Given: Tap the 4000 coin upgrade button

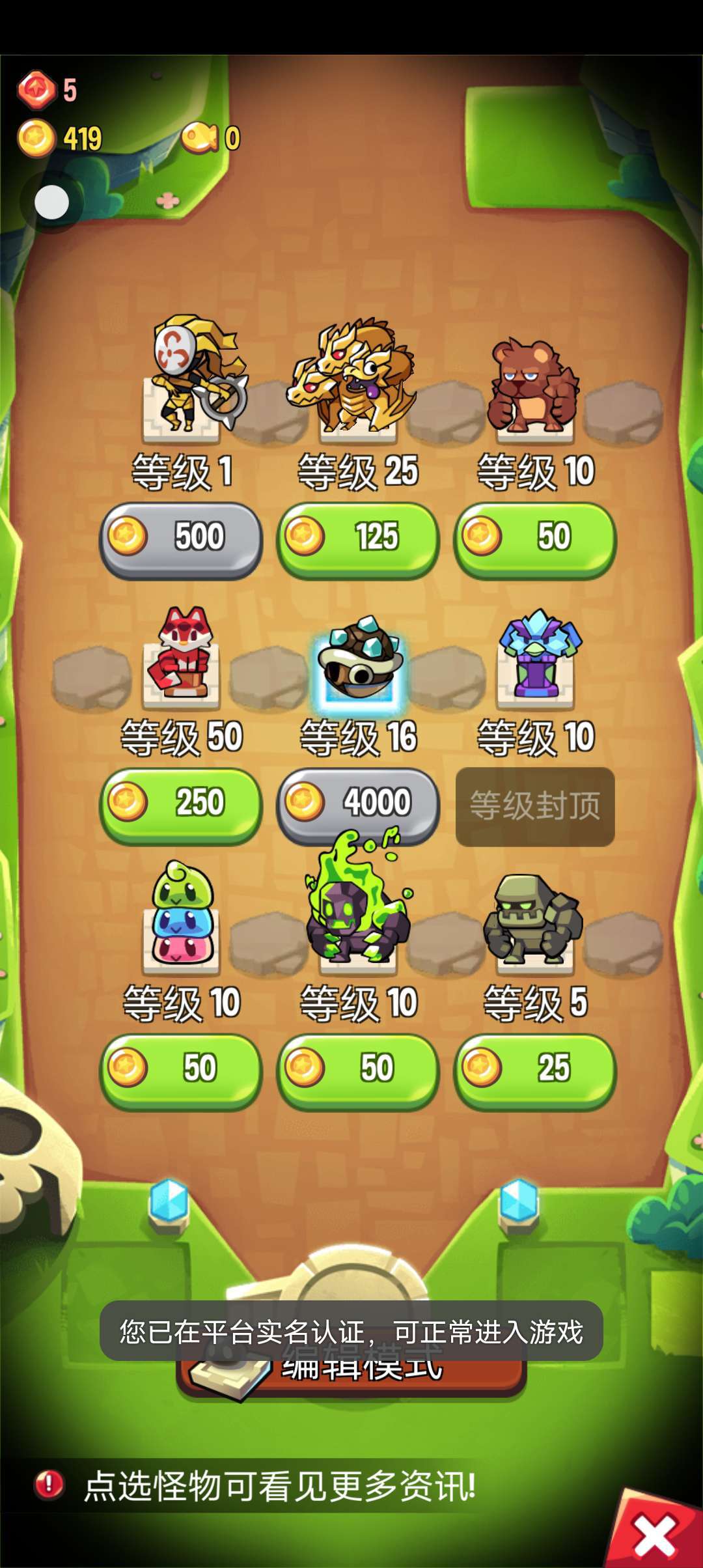Looking at the screenshot, I should tap(358, 805).
